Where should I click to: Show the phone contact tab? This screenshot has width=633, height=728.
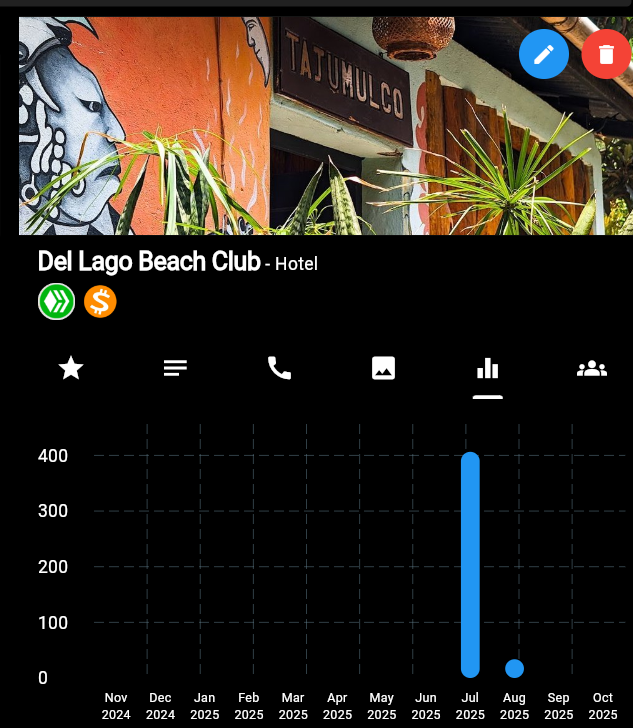(279, 369)
